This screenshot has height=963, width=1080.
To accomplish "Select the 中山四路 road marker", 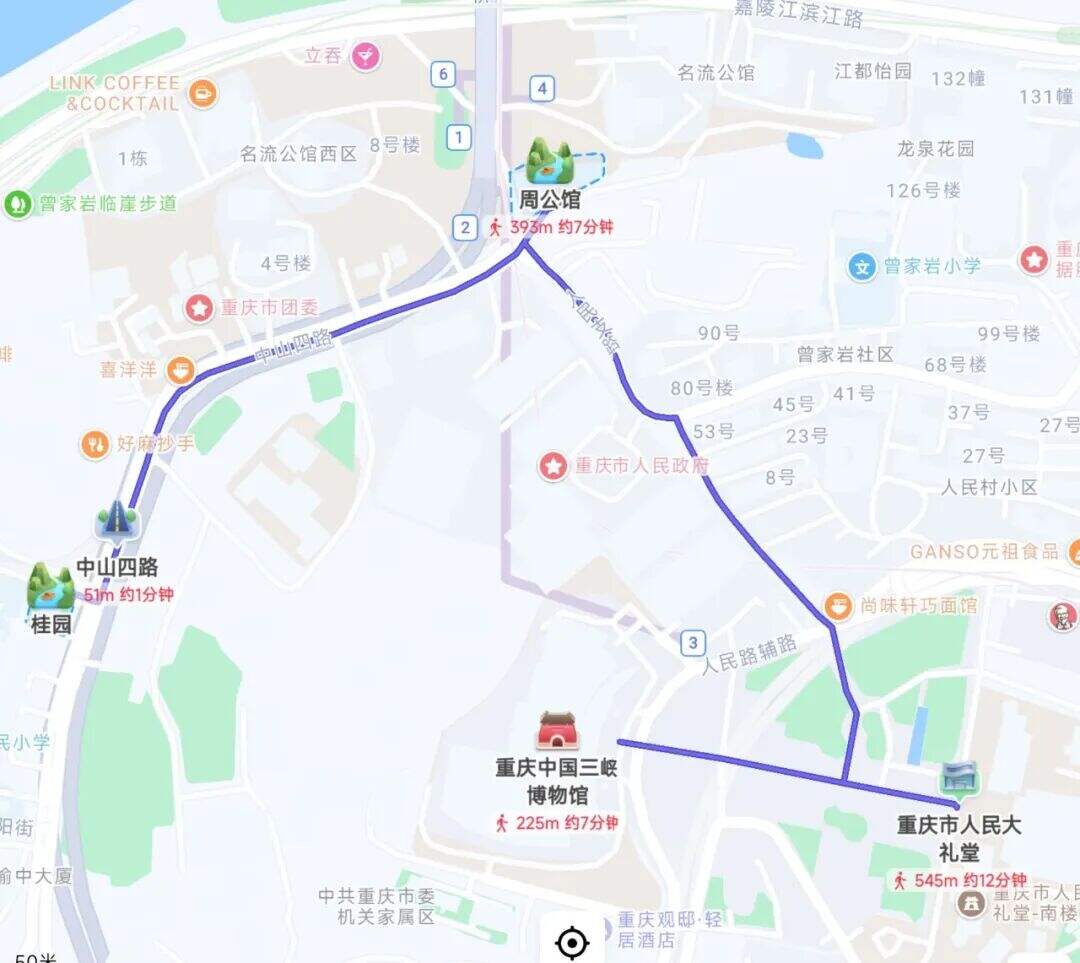I will [x=118, y=522].
